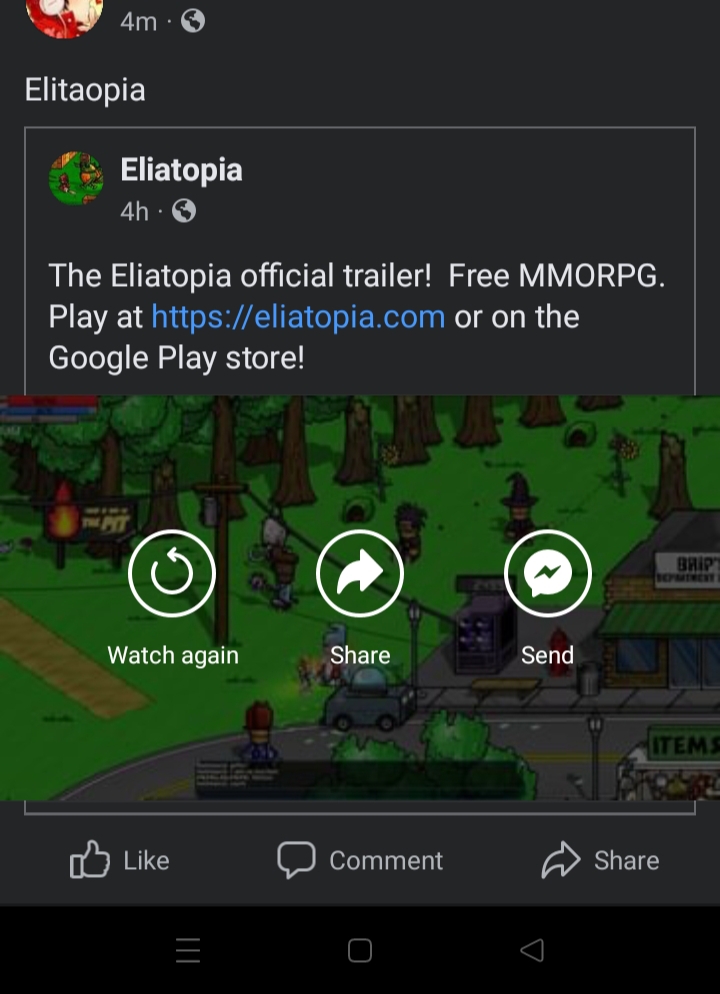
Task: Open the Eliatopia page profile picture
Action: [x=76, y=178]
